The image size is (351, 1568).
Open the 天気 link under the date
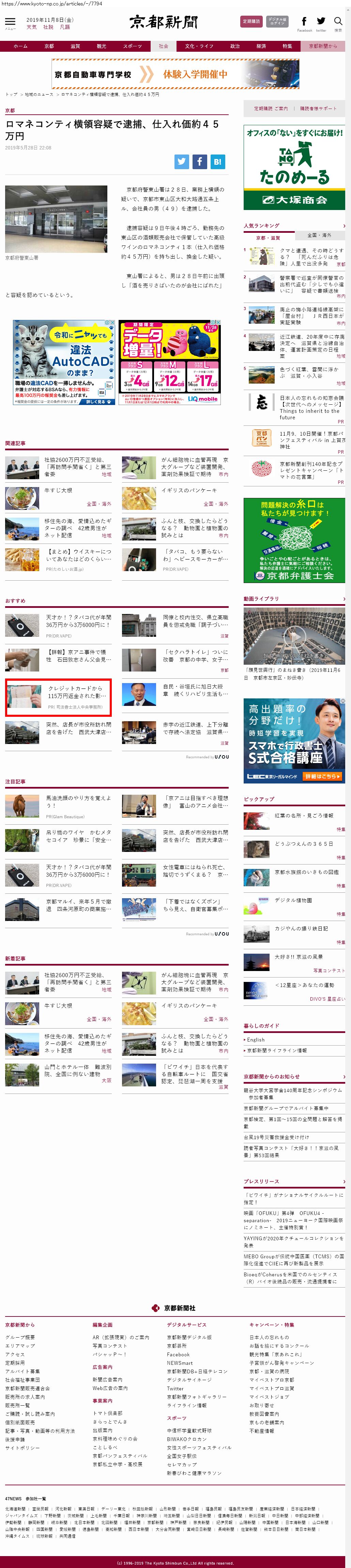pyautogui.click(x=31, y=27)
